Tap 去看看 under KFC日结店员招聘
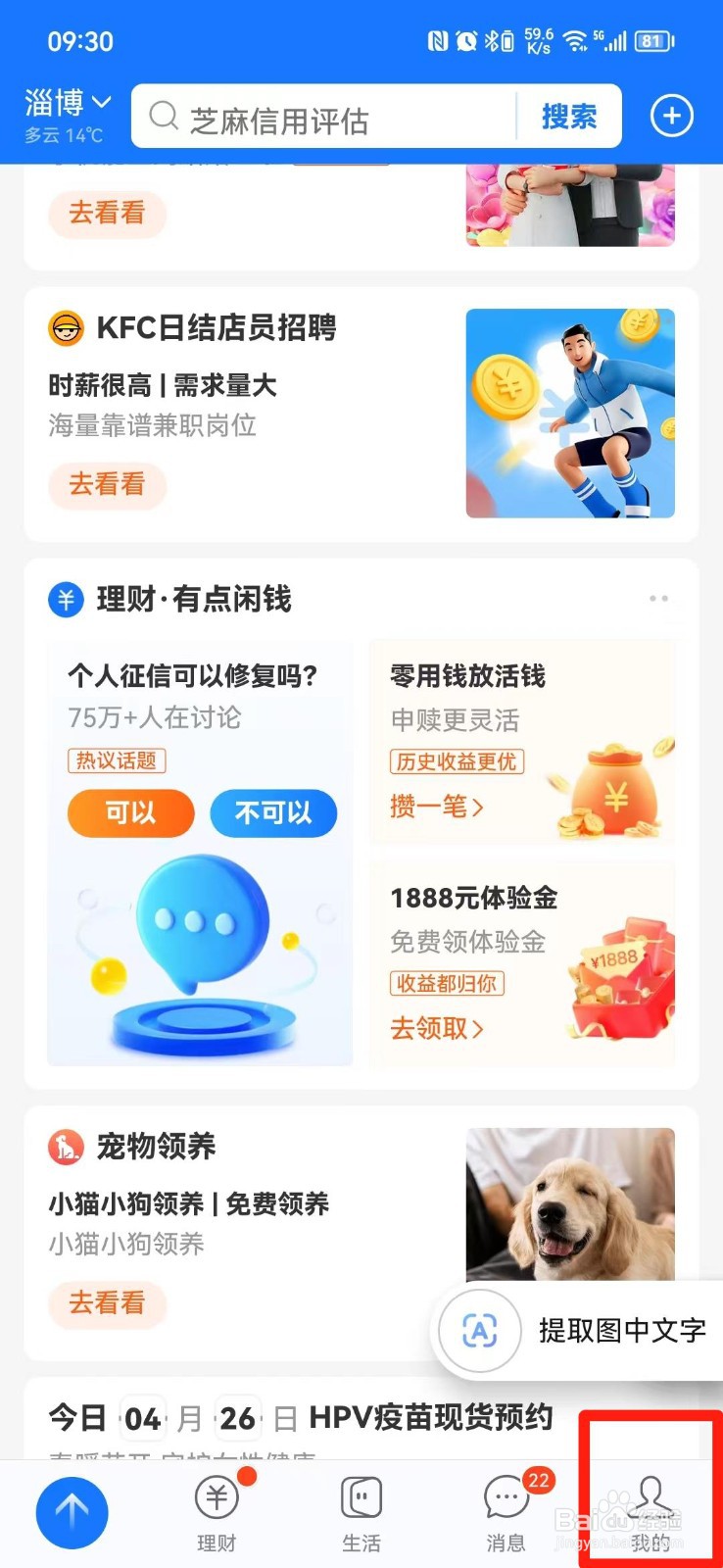The image size is (723, 1568). point(107,484)
